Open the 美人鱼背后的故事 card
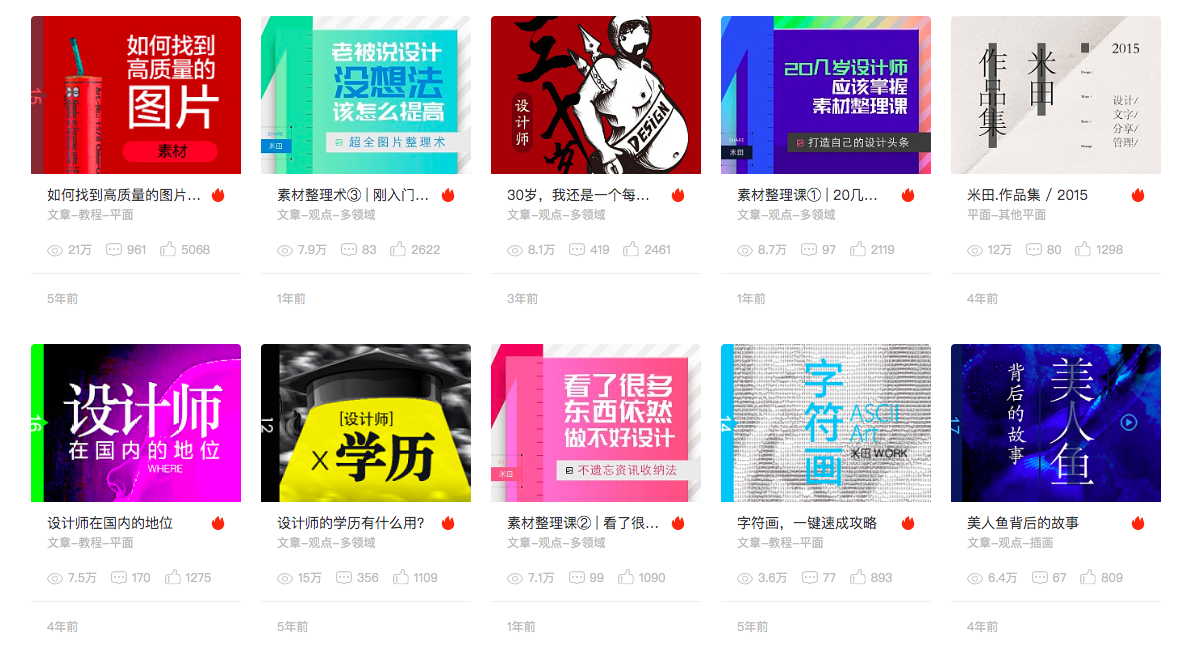1190x655 pixels. tap(1056, 423)
